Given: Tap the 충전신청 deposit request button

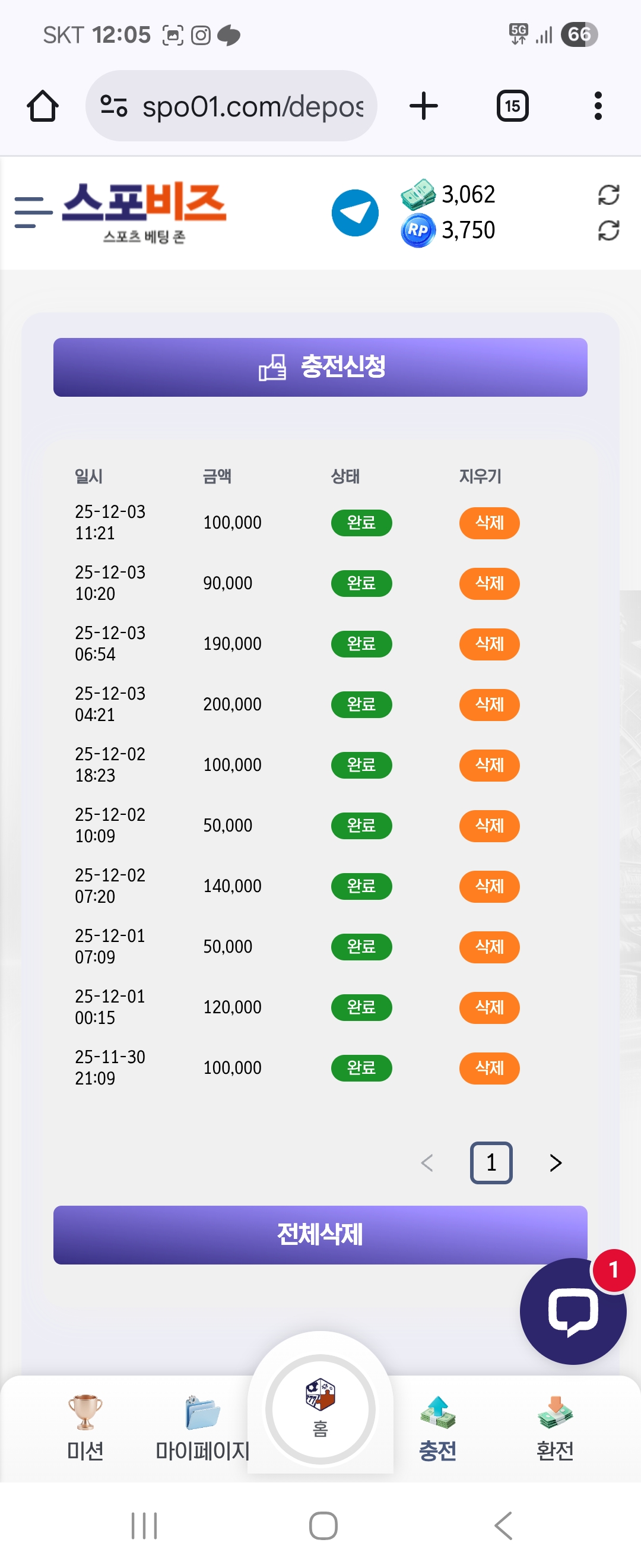Looking at the screenshot, I should [320, 367].
